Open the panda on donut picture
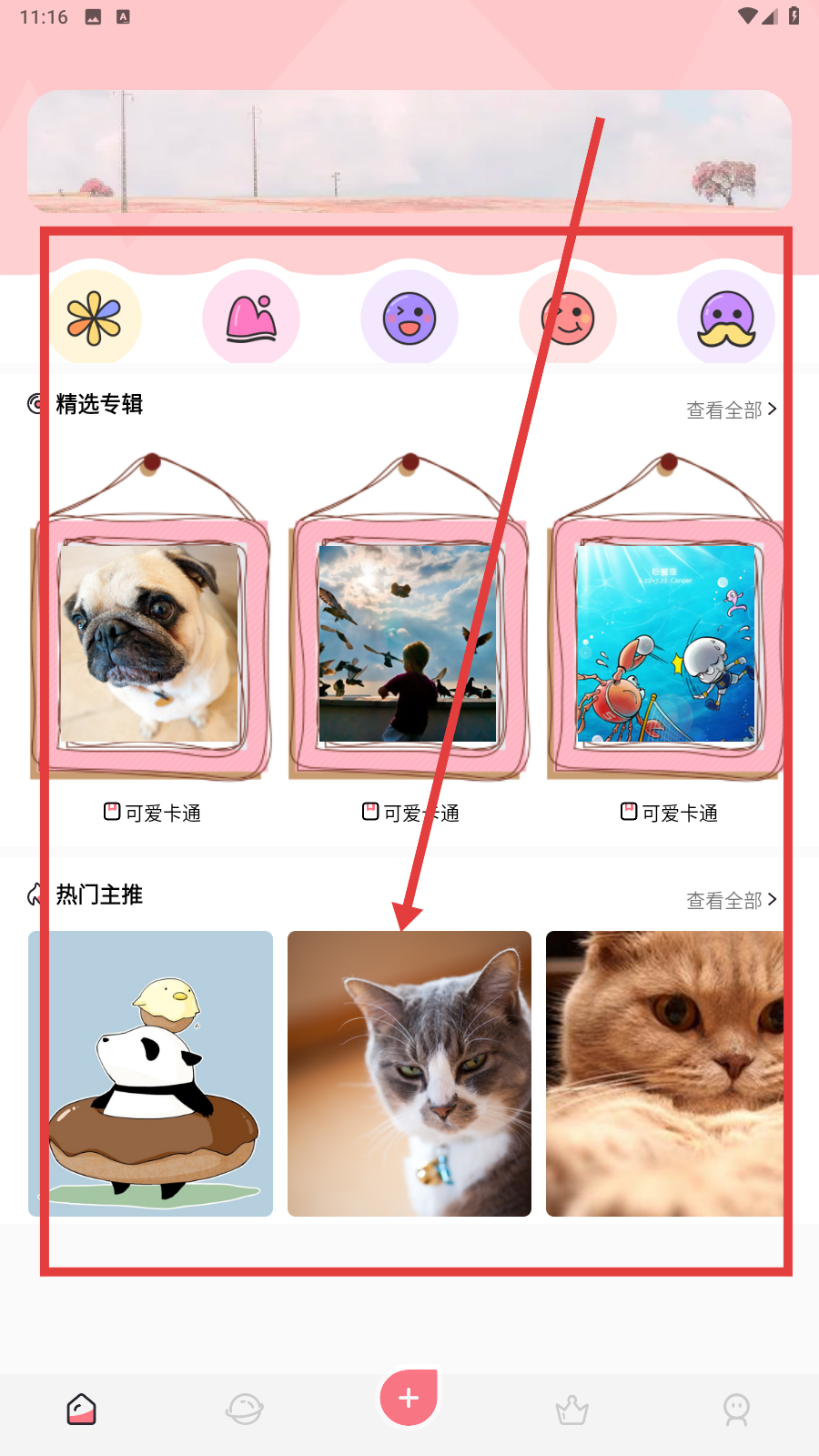The height and width of the screenshot is (1456, 819). point(151,1074)
